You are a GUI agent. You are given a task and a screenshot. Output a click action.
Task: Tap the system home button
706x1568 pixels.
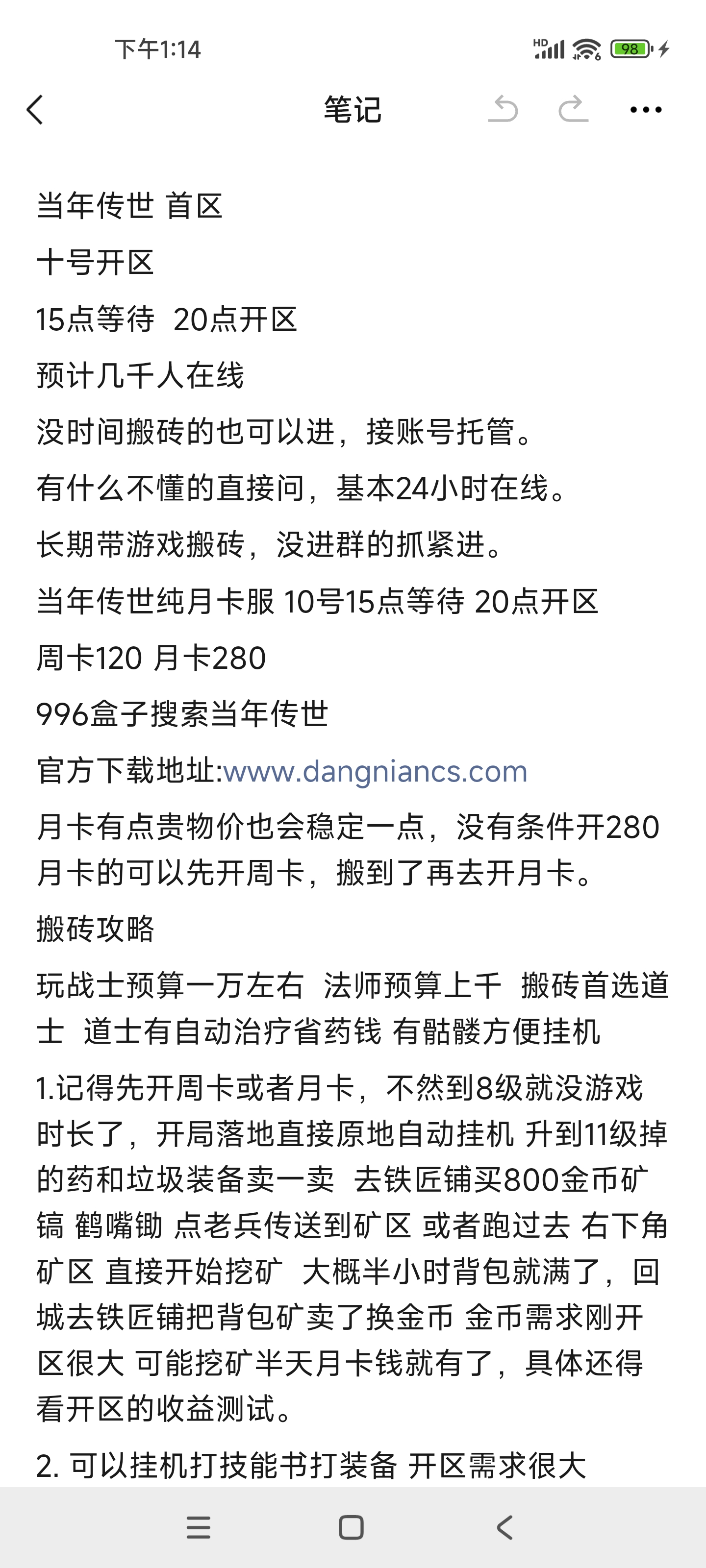[x=352, y=1527]
